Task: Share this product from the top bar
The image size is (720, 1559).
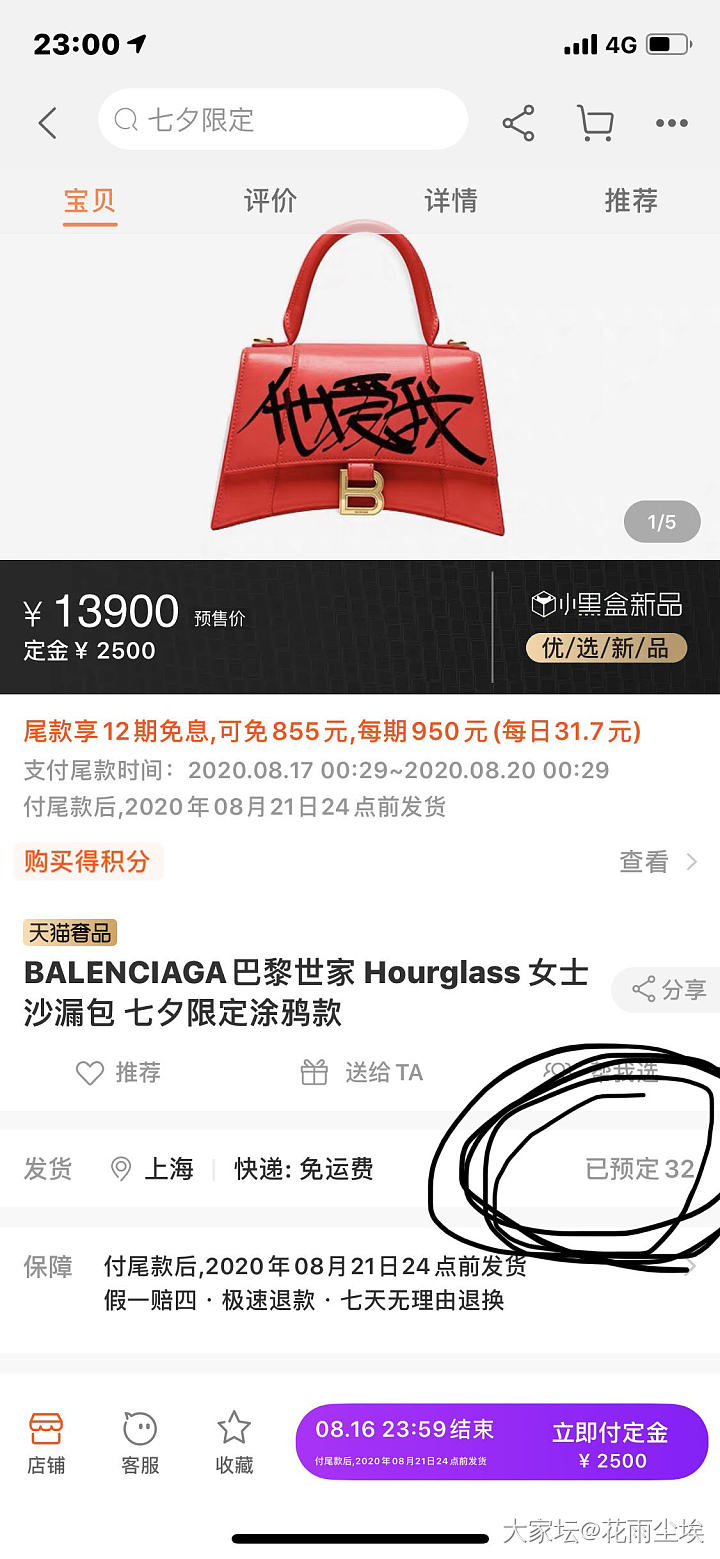Action: [518, 123]
